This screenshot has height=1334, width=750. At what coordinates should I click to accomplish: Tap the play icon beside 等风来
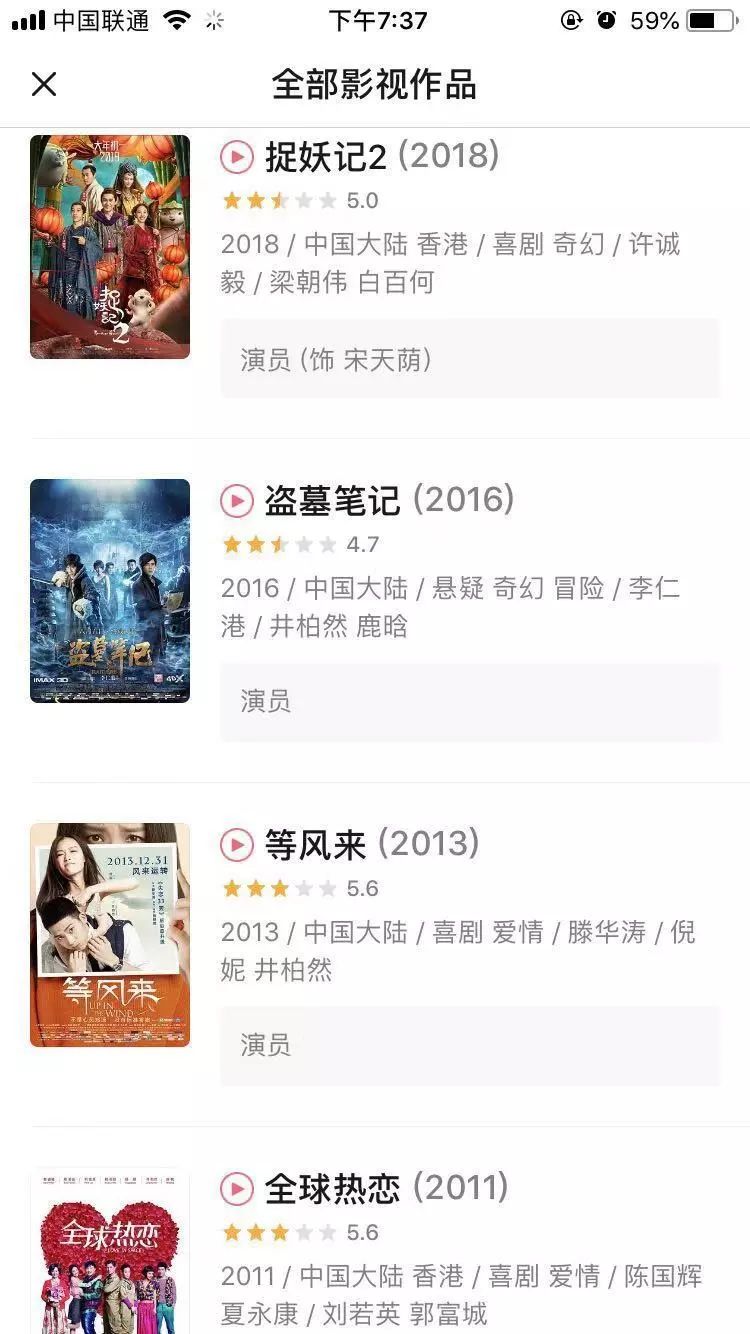click(236, 845)
